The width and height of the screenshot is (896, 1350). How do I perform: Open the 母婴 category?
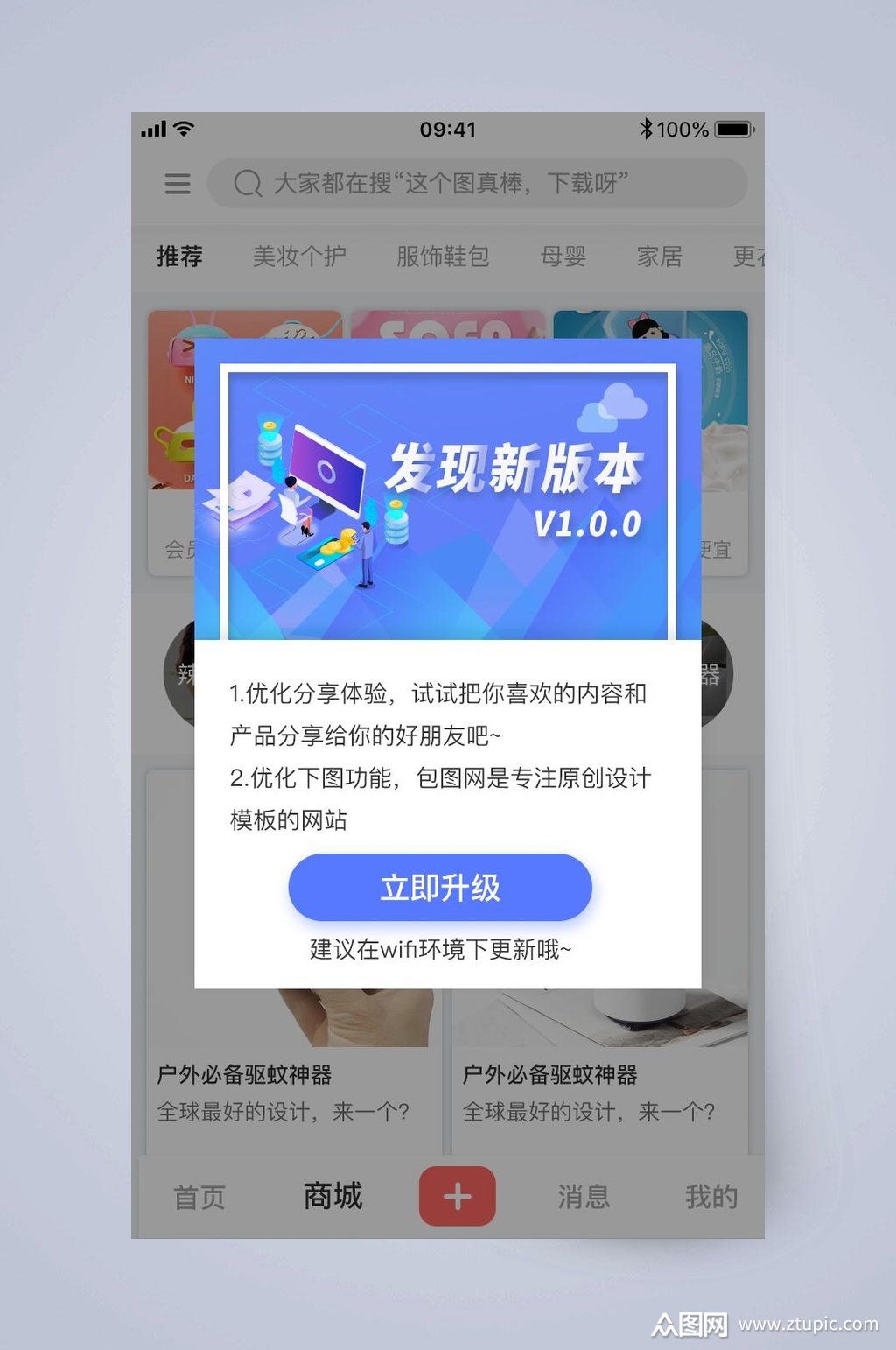[x=563, y=255]
